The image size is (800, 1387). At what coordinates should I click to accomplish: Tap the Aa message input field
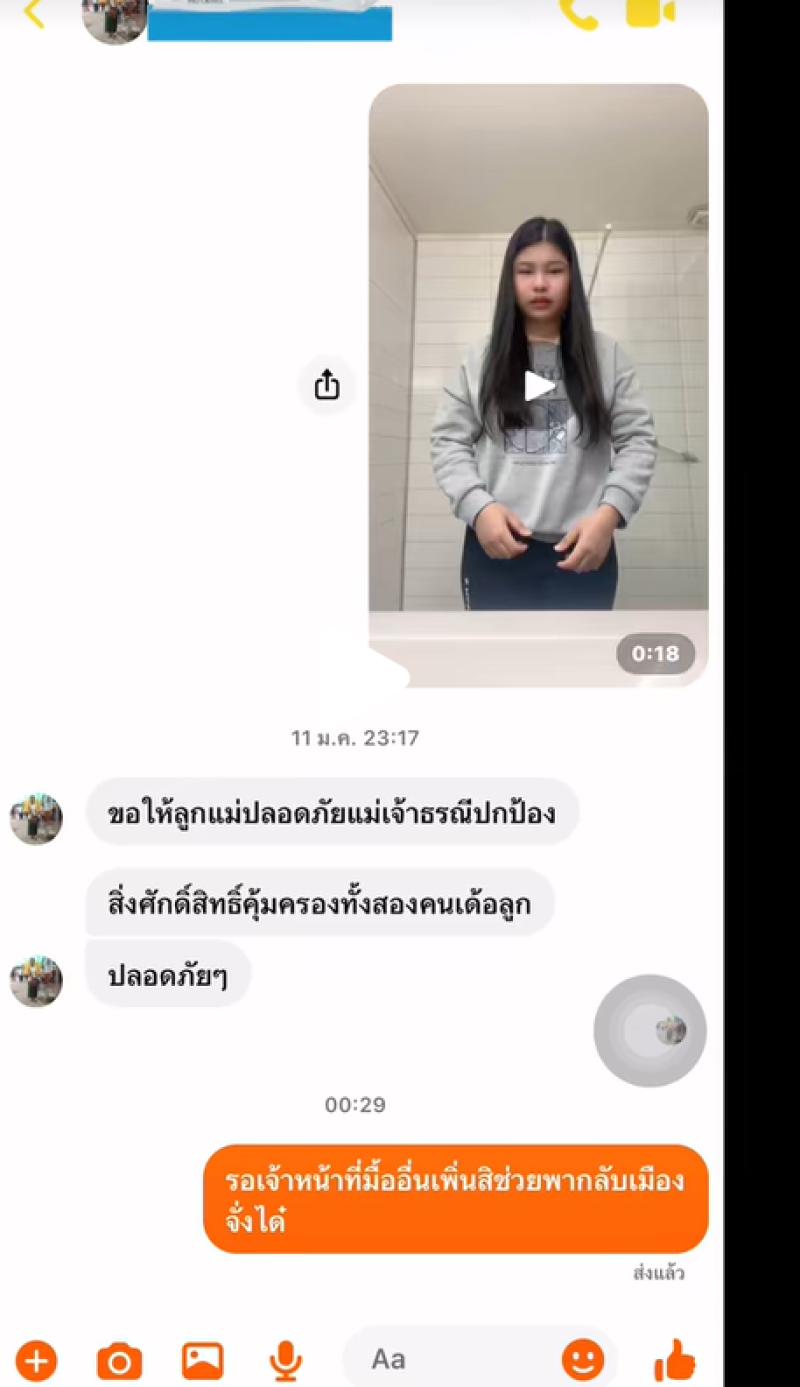click(450, 1359)
